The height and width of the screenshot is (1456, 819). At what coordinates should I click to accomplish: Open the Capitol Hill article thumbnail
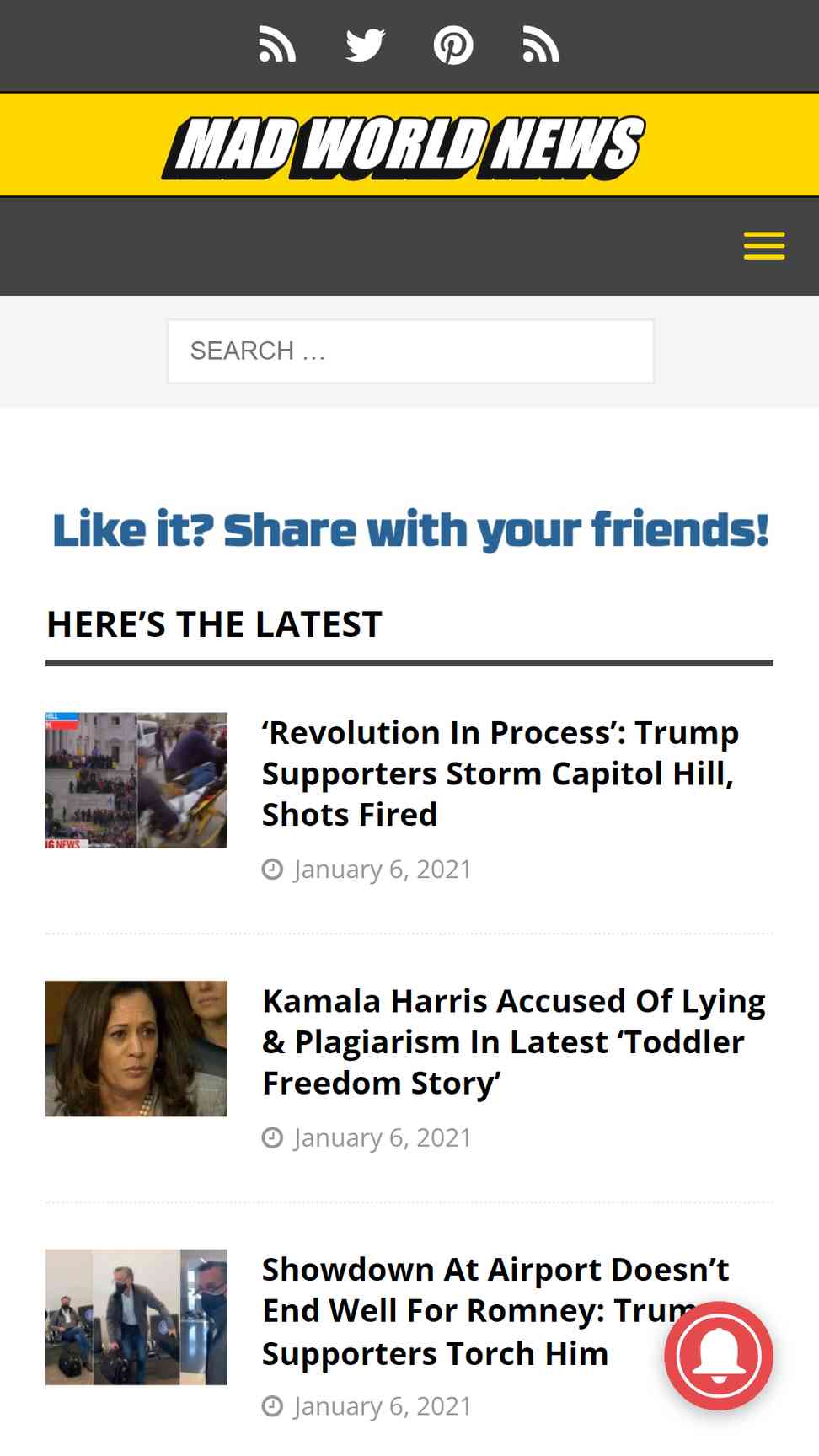click(136, 779)
